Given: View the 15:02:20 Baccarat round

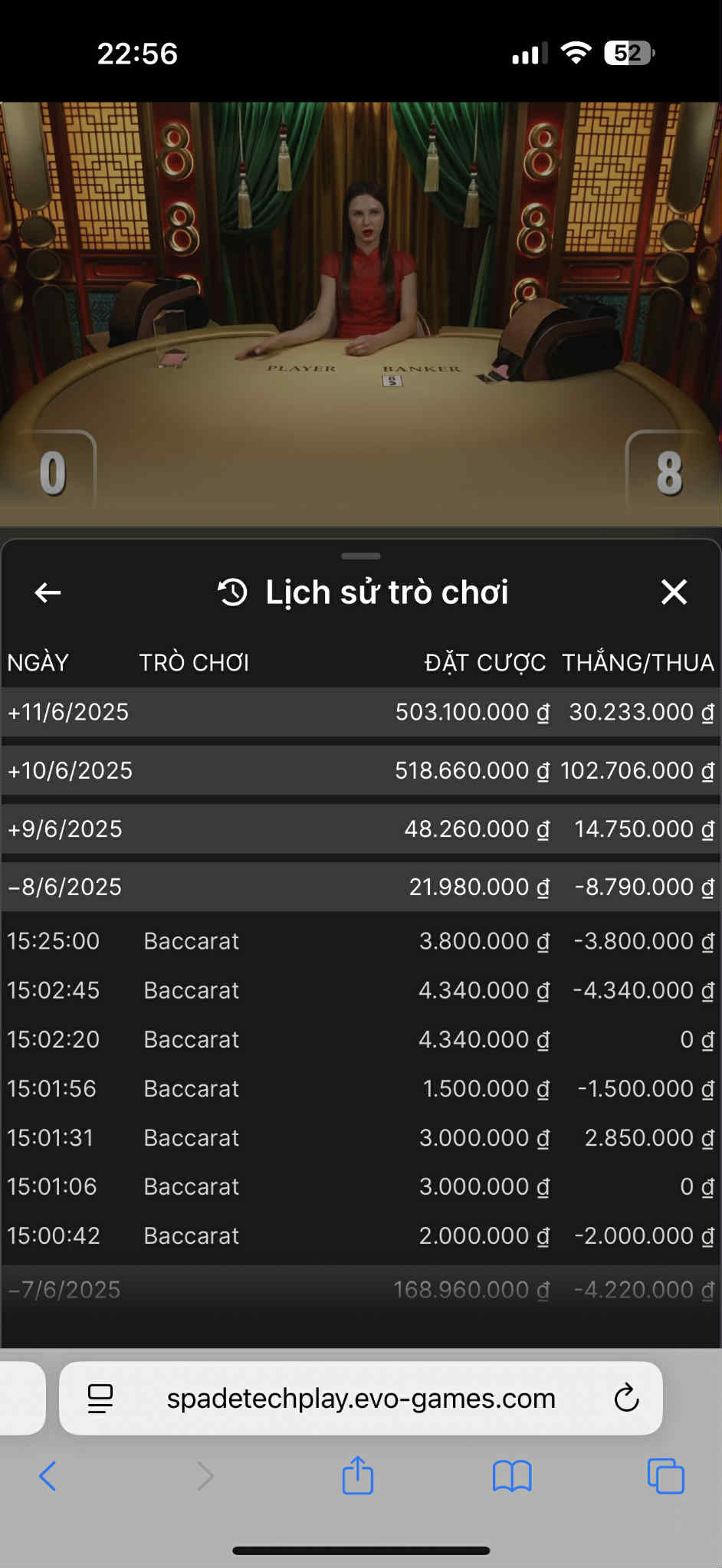Looking at the screenshot, I should (360, 1039).
